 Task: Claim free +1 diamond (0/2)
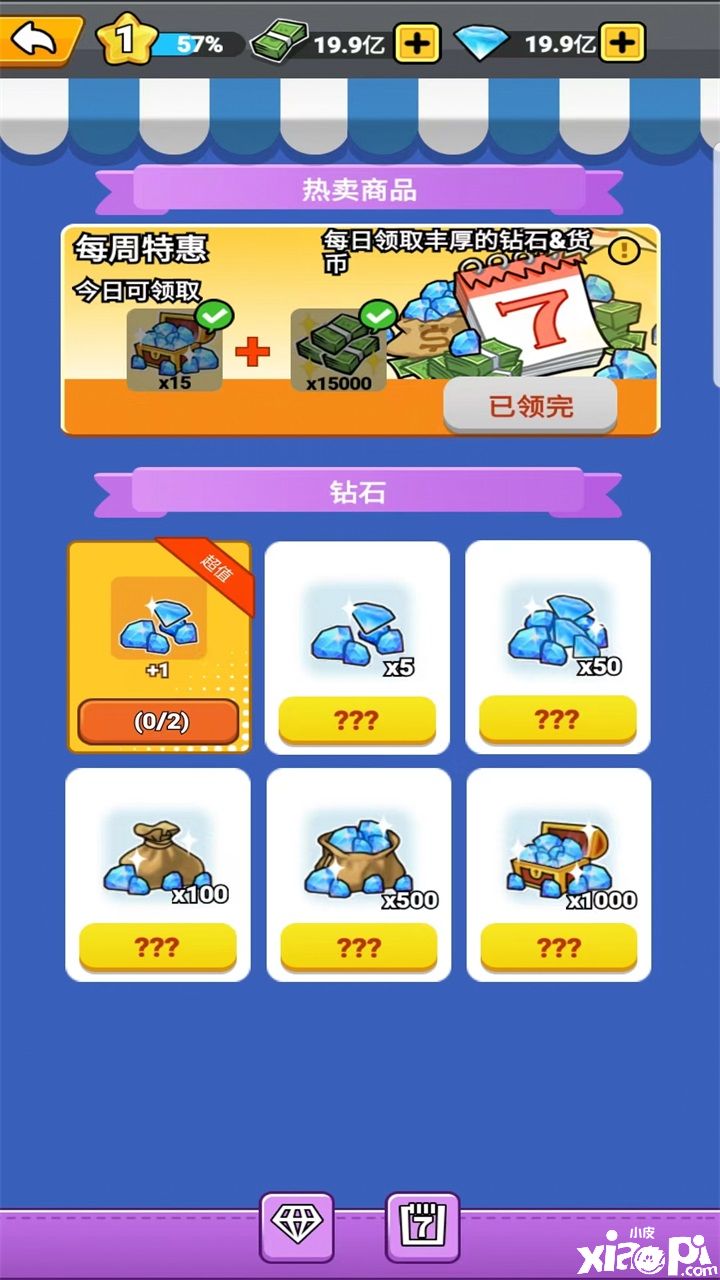click(158, 721)
